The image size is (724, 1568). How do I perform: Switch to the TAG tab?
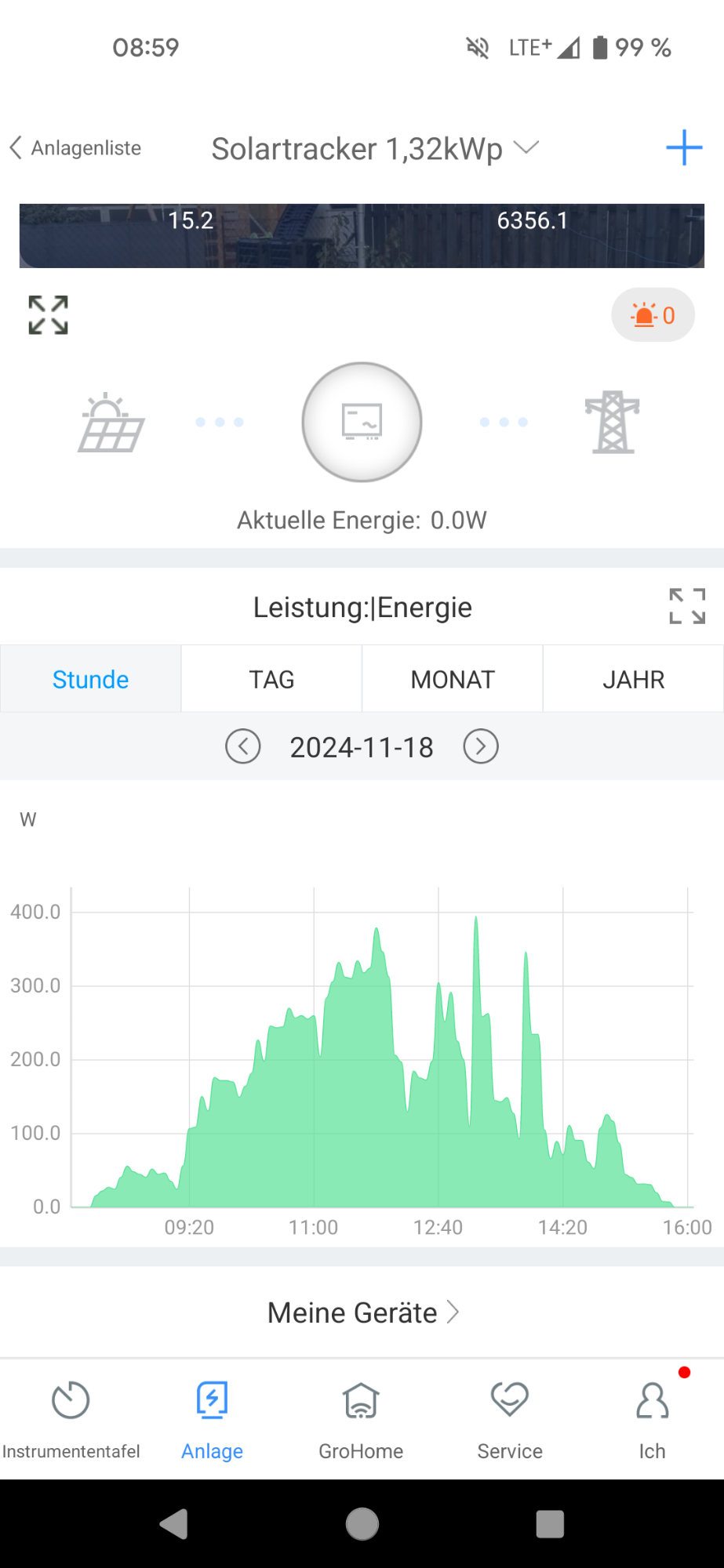(271, 679)
